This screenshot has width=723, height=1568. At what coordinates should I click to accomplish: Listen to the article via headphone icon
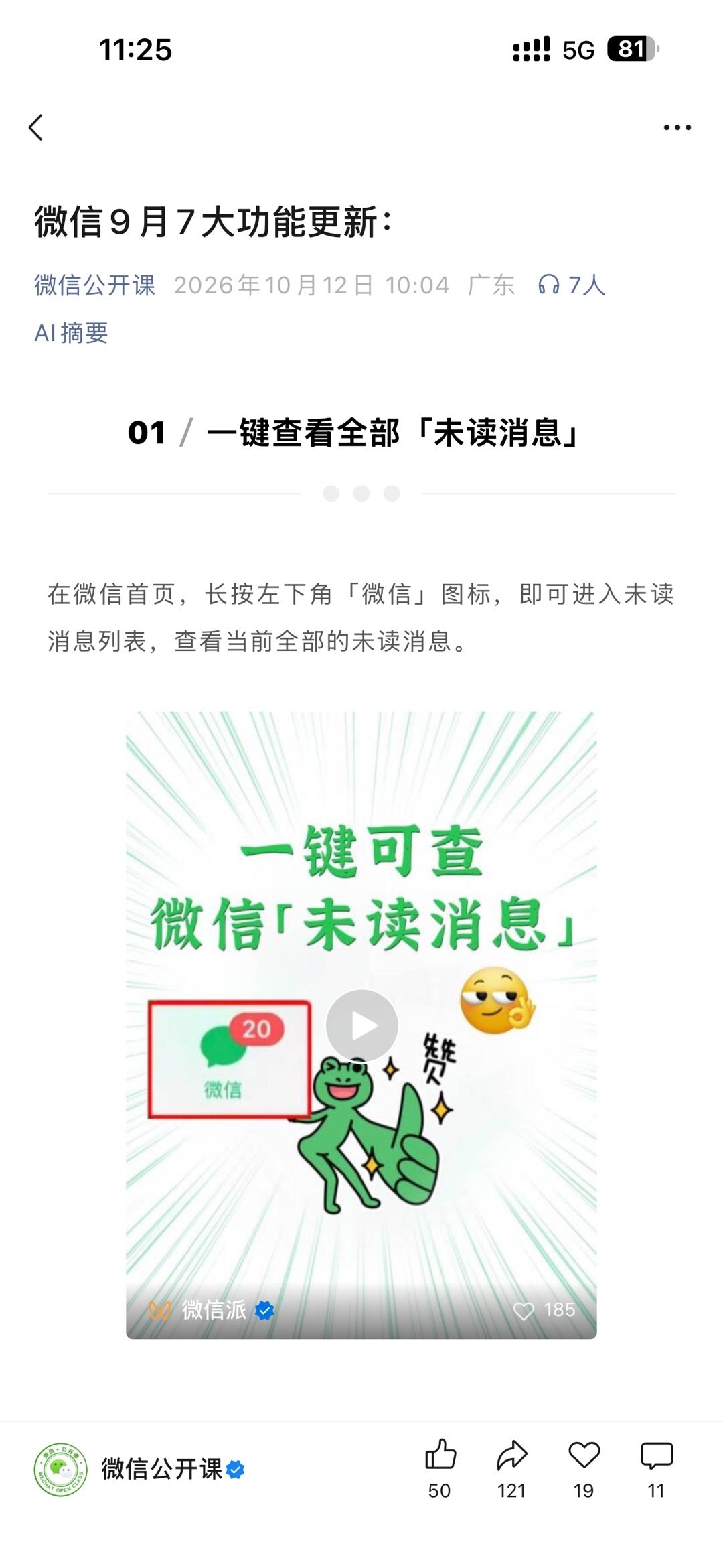(571, 285)
